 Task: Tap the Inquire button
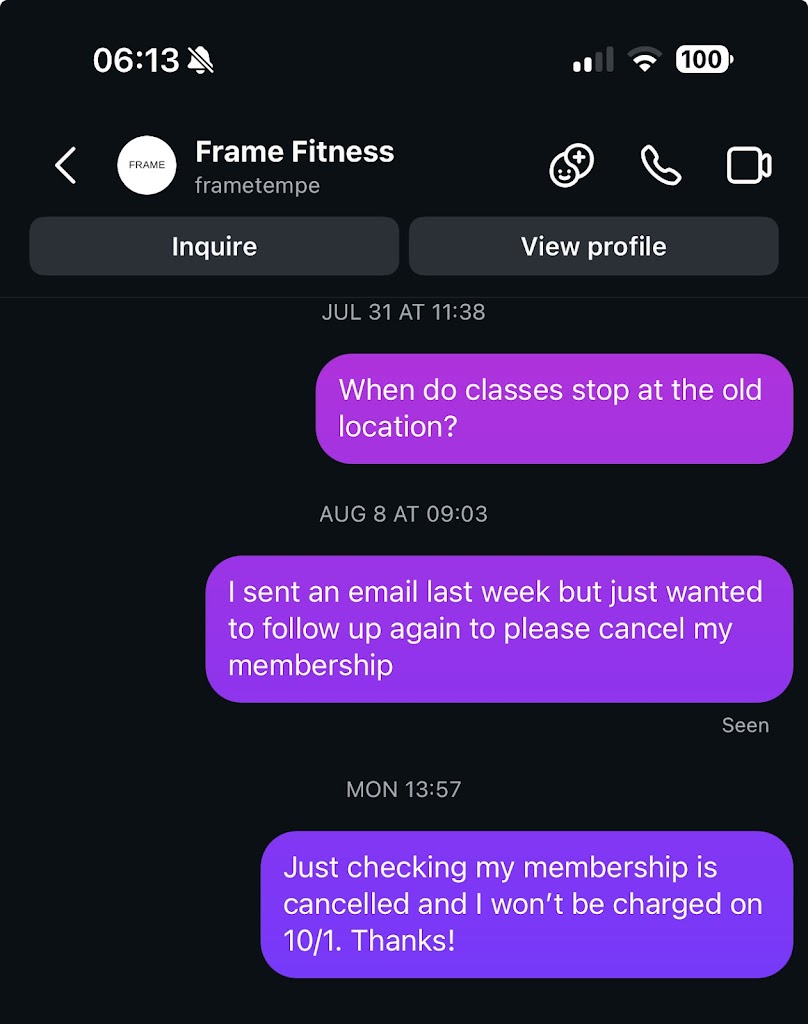coord(214,246)
